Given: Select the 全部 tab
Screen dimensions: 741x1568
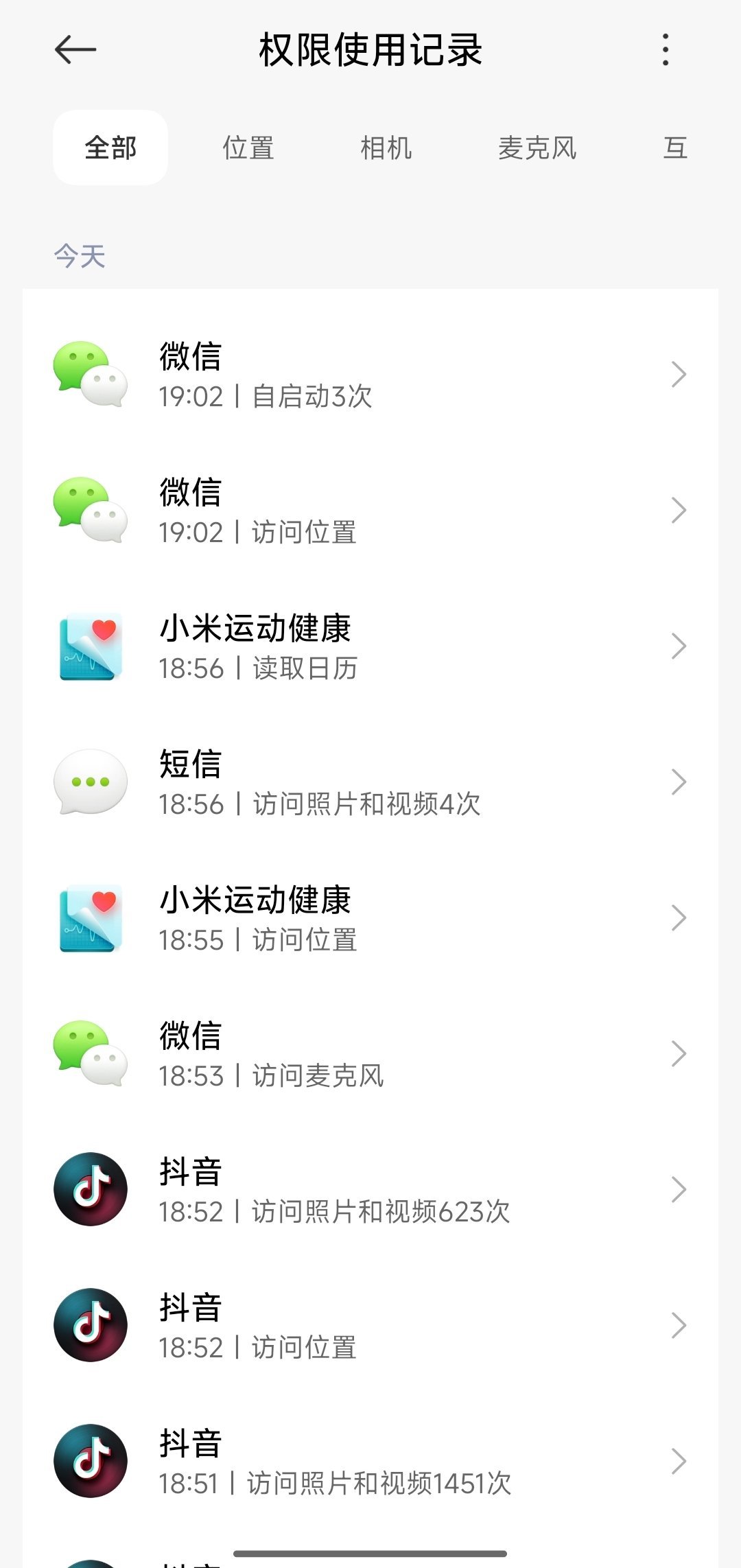Looking at the screenshot, I should click(110, 148).
